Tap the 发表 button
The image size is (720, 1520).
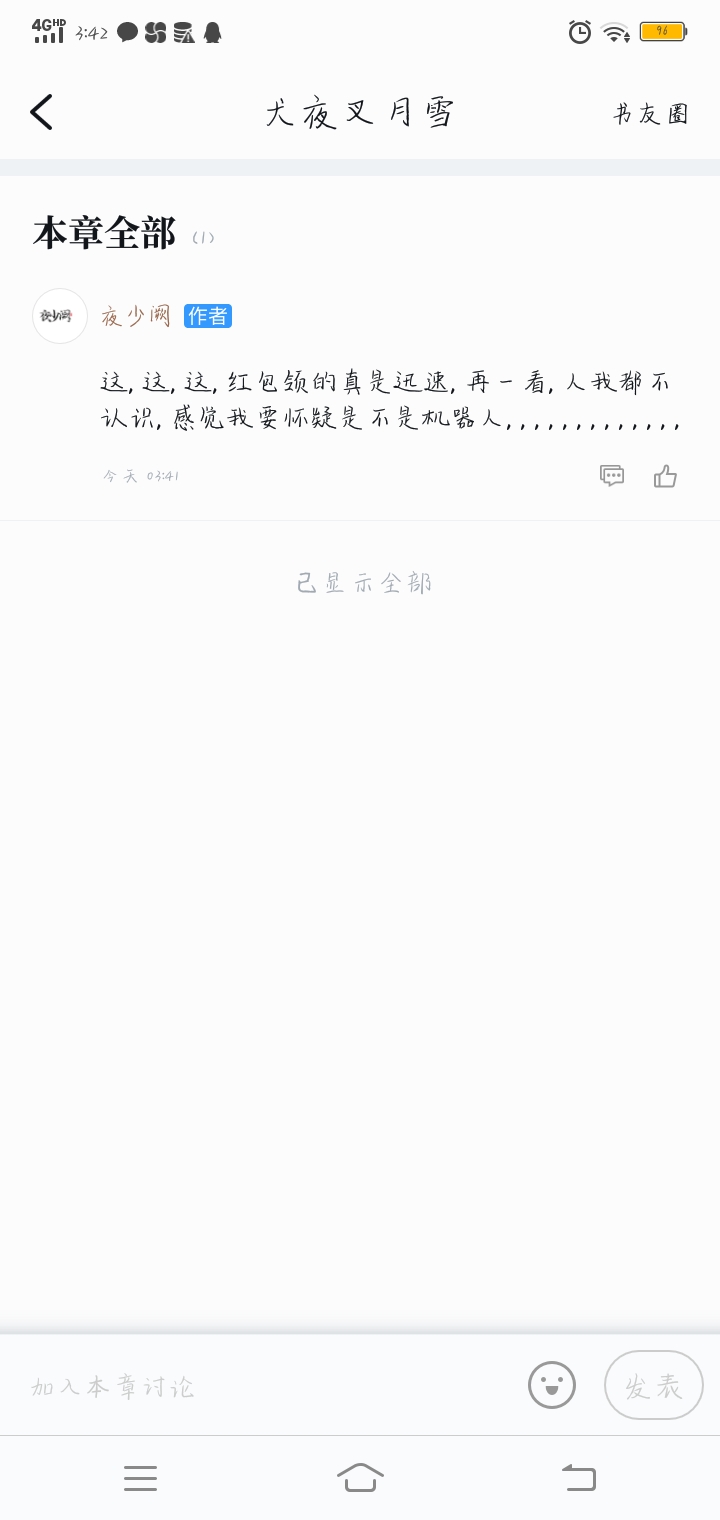click(654, 1385)
